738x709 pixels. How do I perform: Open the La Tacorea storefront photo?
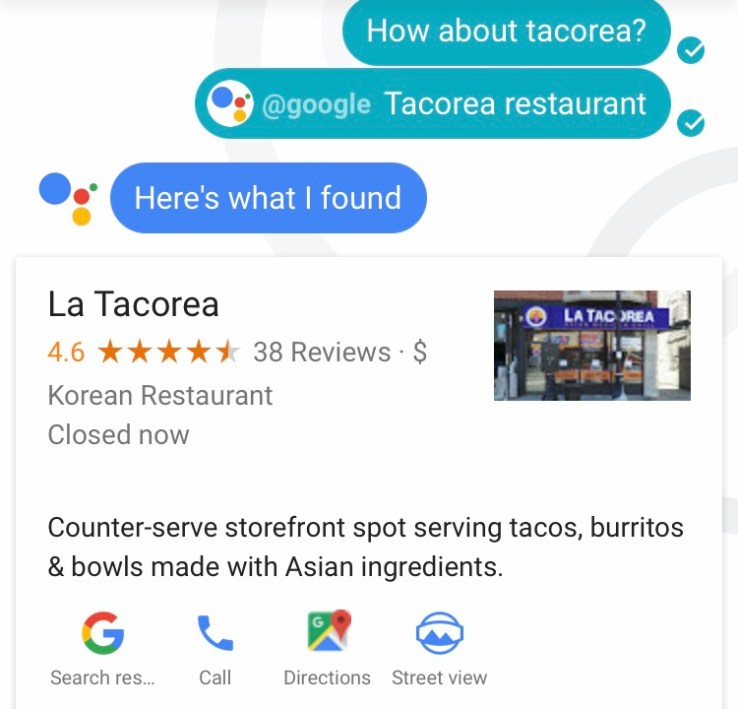pyautogui.click(x=592, y=345)
